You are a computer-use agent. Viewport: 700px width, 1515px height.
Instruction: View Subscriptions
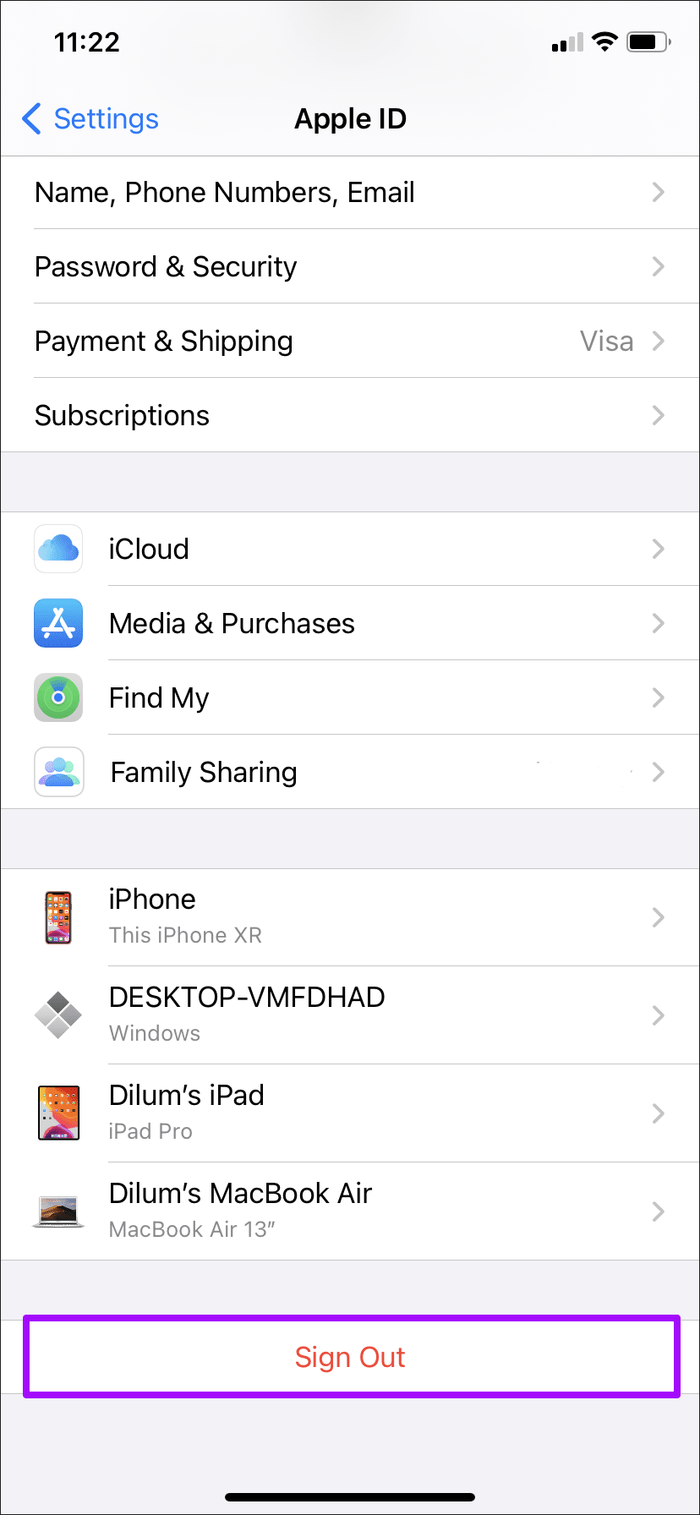tap(350, 415)
